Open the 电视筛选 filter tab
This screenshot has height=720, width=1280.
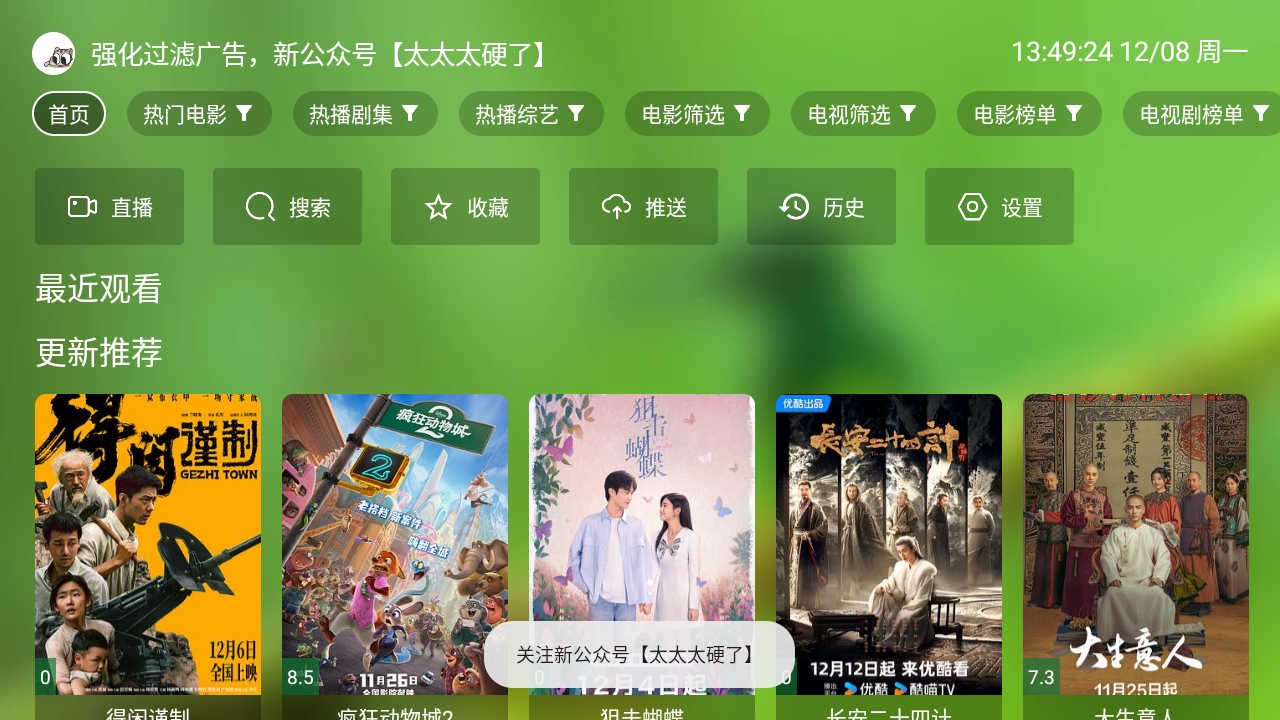(863, 114)
